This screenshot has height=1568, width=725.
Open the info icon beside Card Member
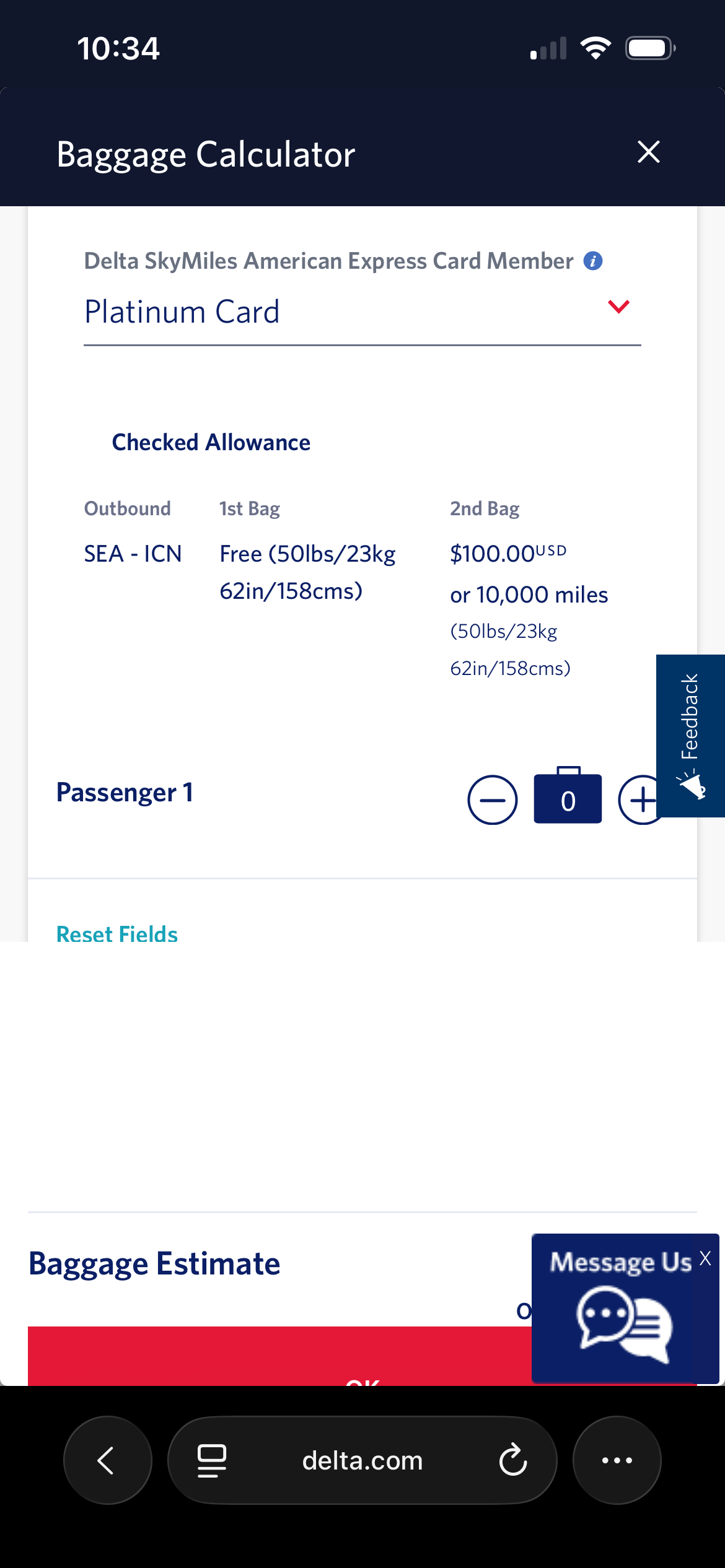[x=593, y=261]
